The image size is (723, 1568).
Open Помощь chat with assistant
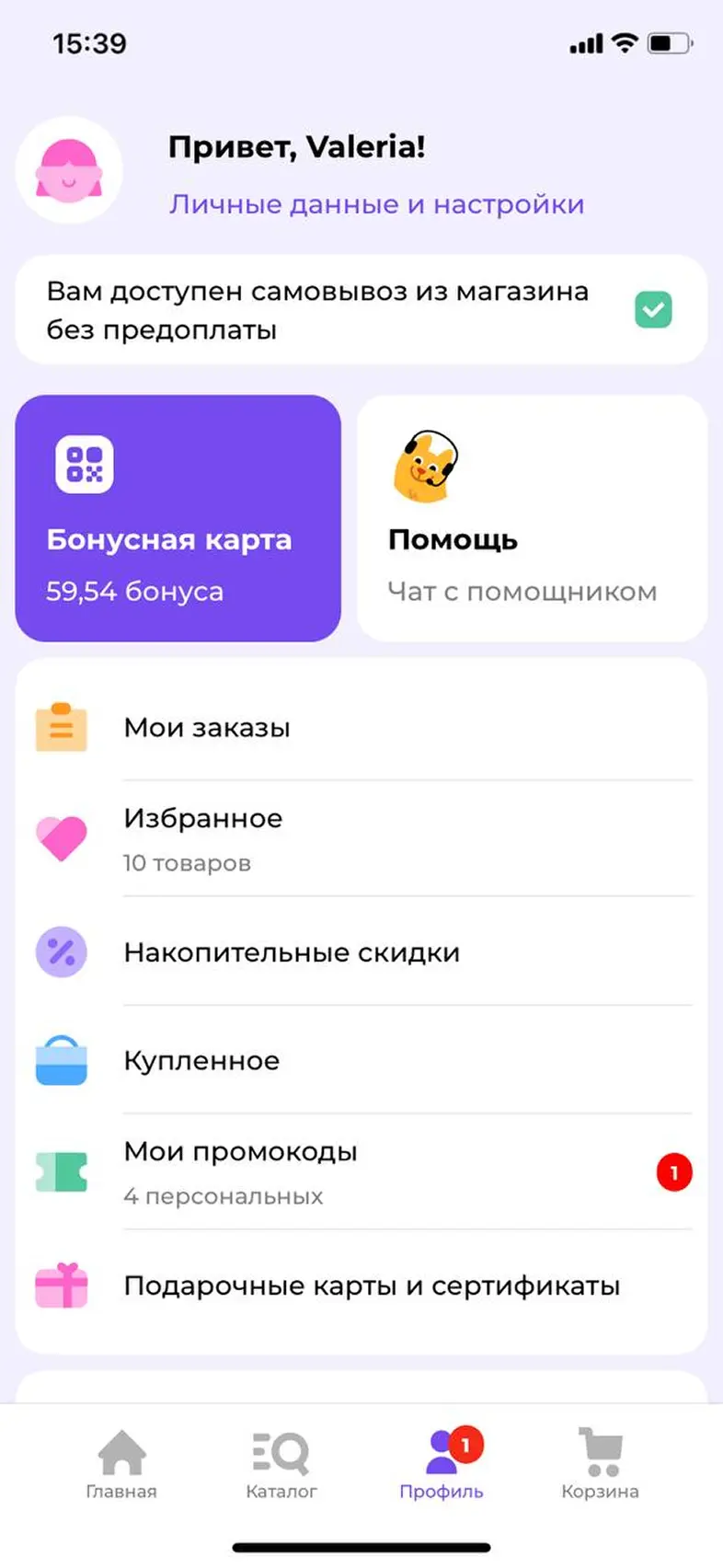click(532, 518)
